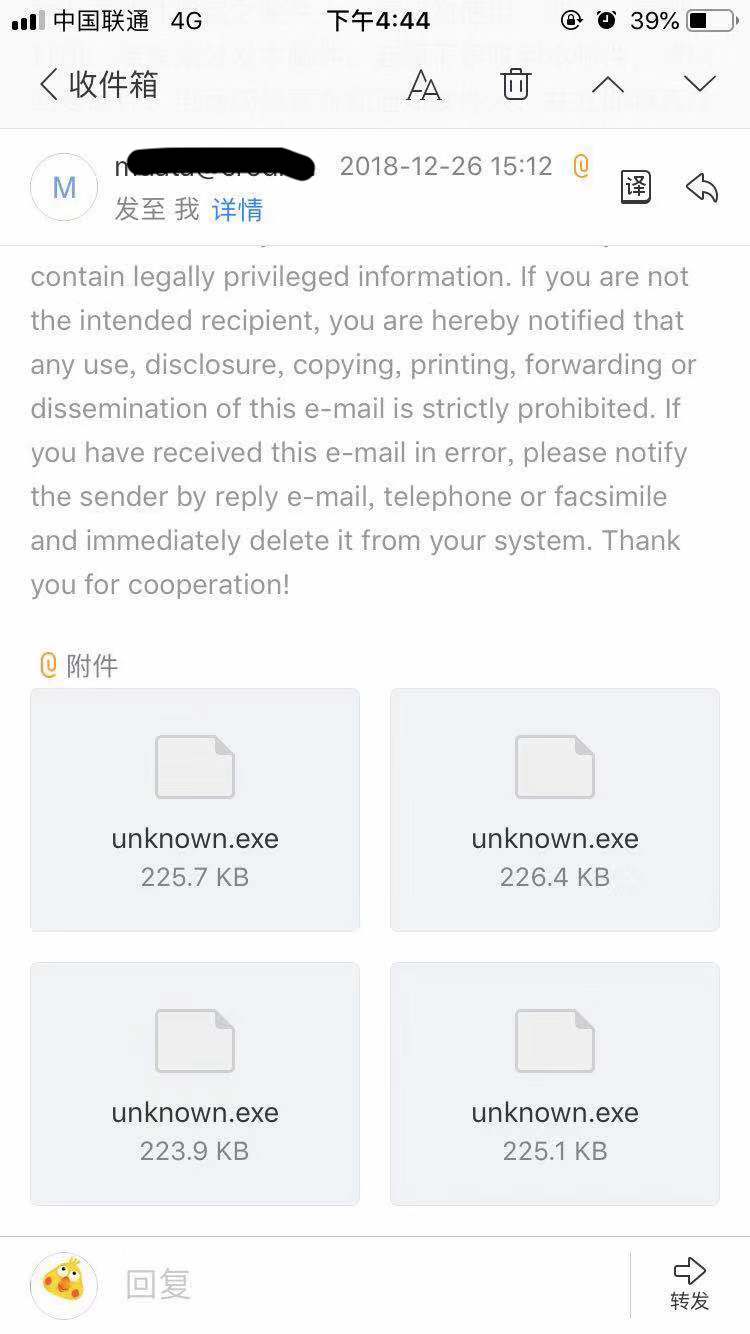The width and height of the screenshot is (750, 1334).
Task: Open 详情 sender details link
Action: (237, 209)
